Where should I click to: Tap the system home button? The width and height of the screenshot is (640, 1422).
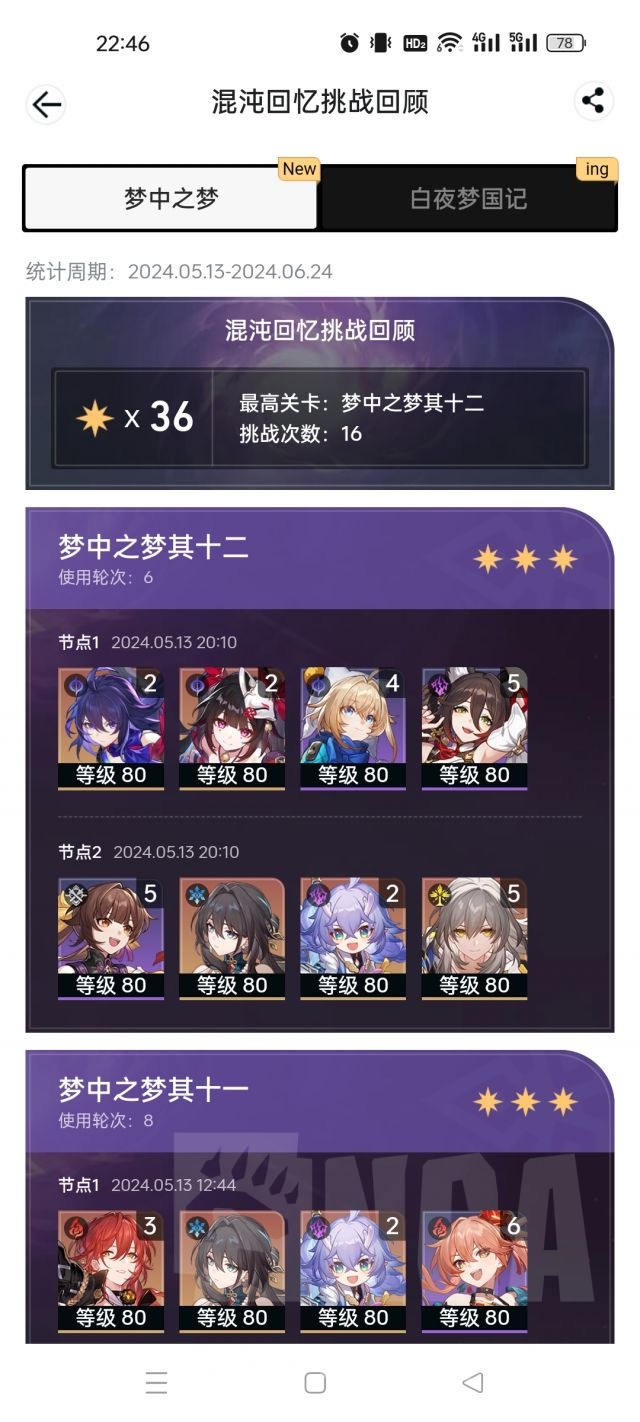pos(315,1383)
